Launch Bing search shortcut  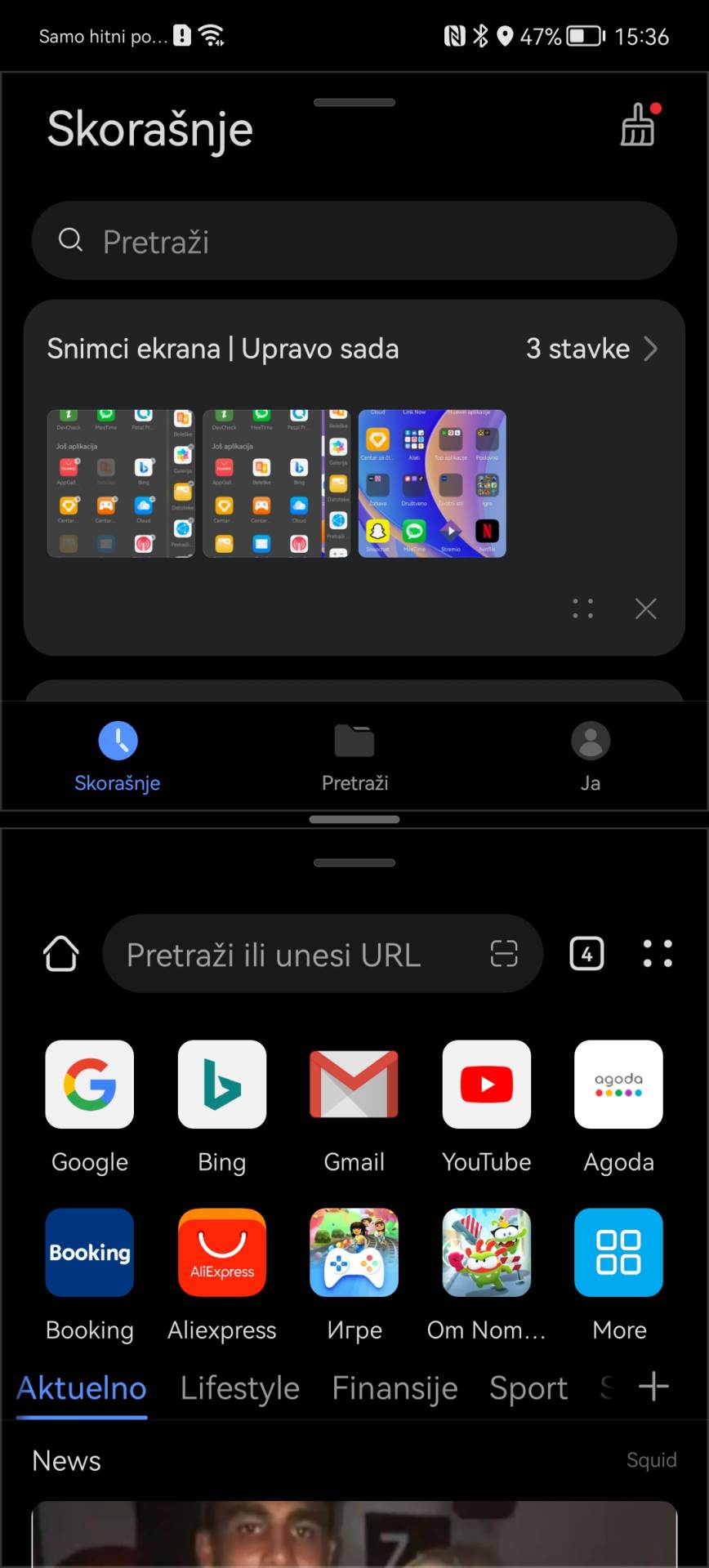click(221, 1085)
